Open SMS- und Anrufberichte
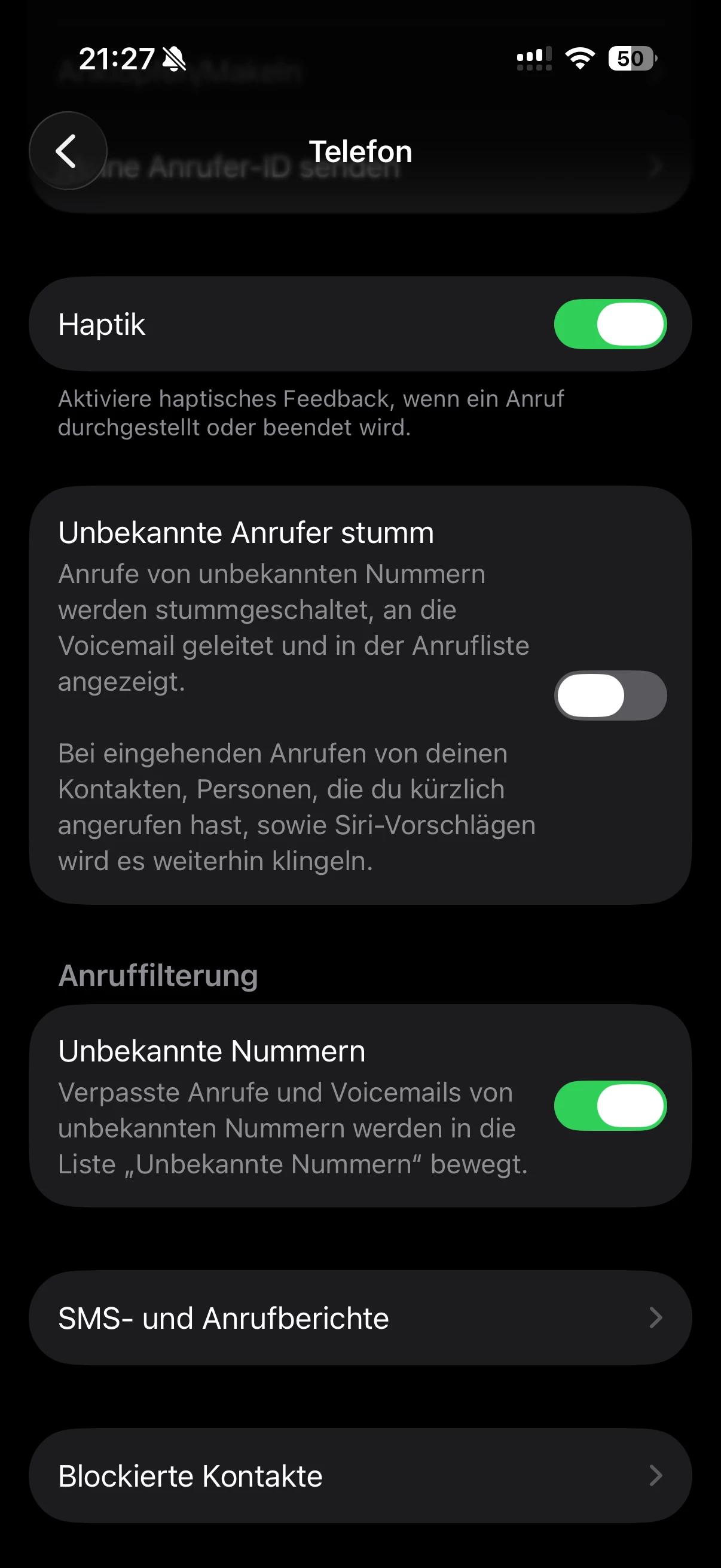The height and width of the screenshot is (1568, 721). coord(360,1318)
